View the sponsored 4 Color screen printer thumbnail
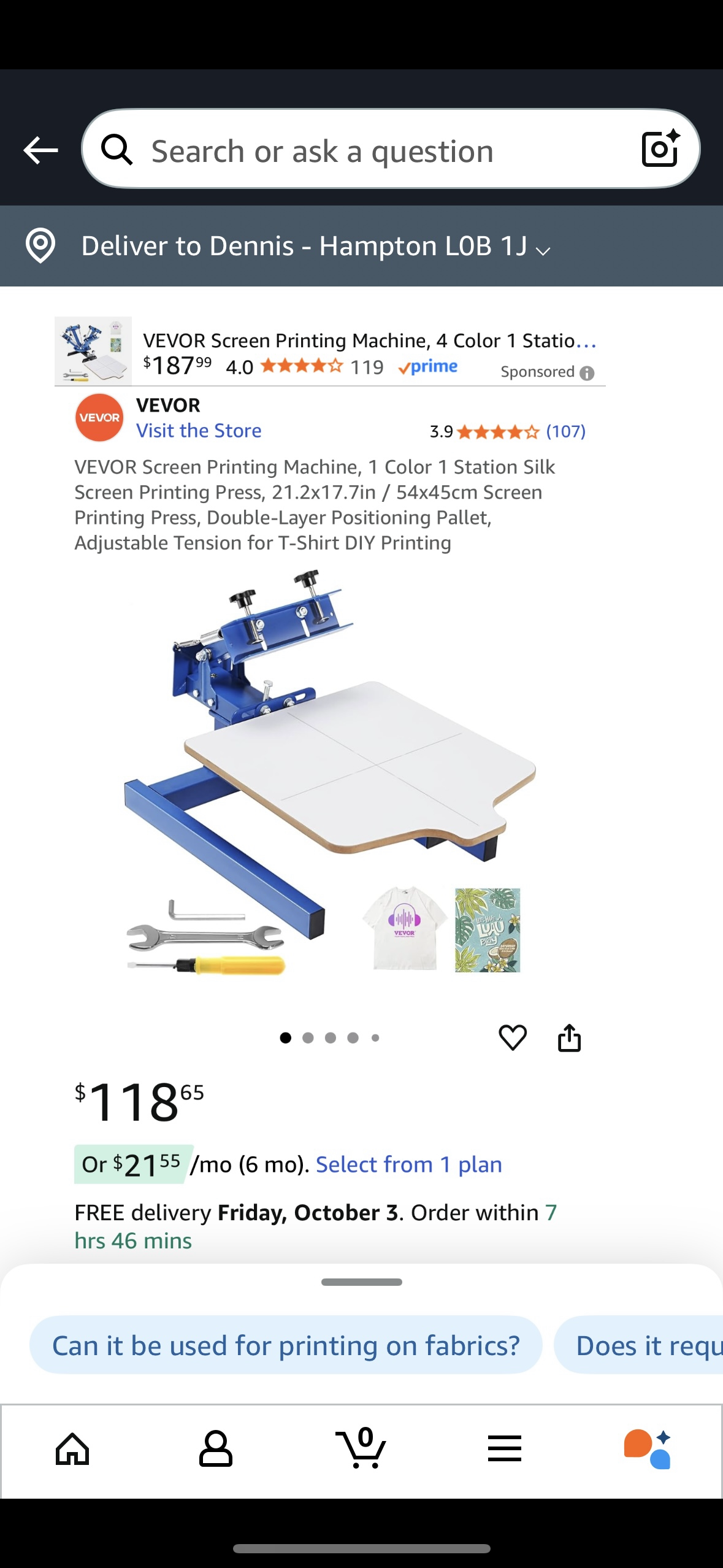The image size is (723, 1568). pos(93,350)
